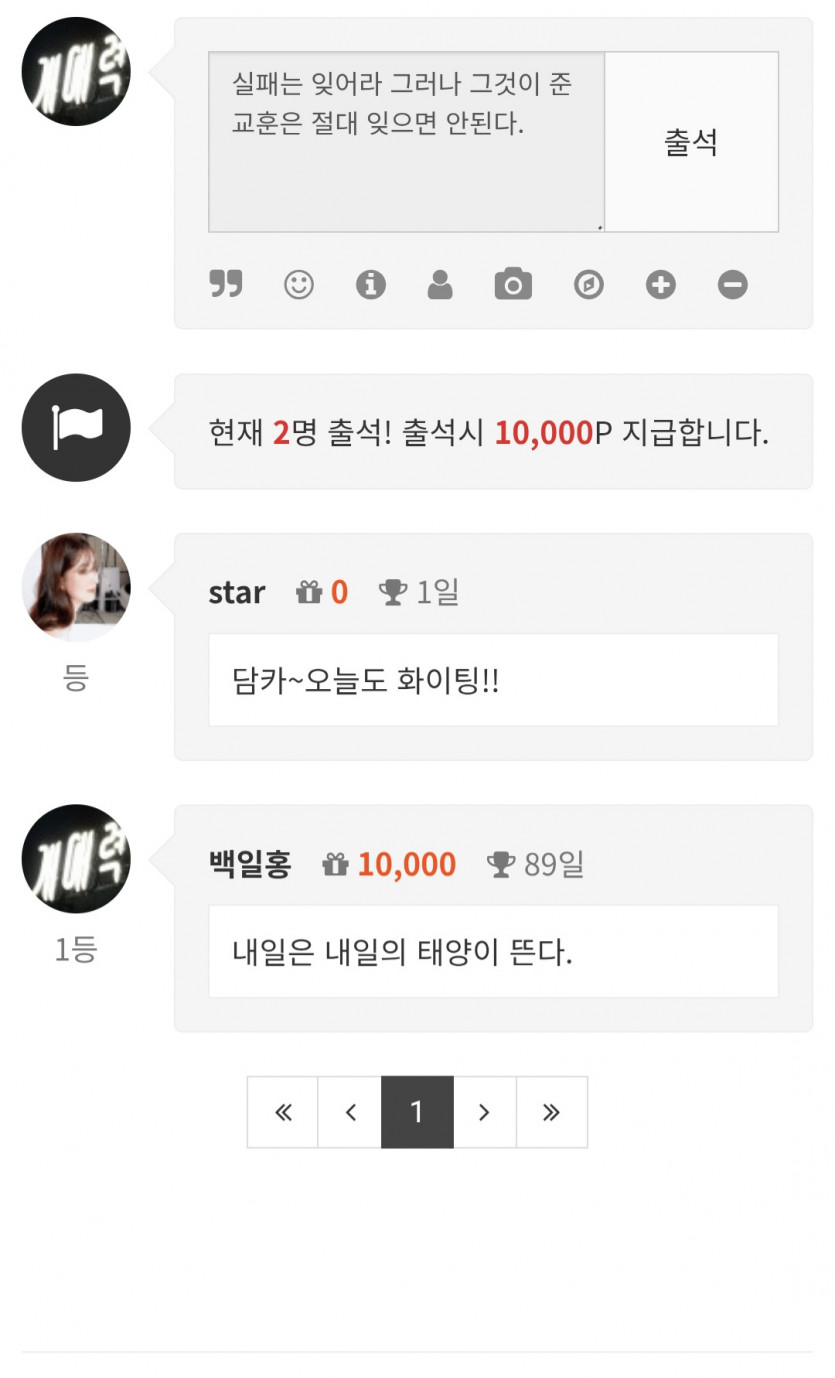Image resolution: width=835 pixels, height=1378 pixels.
Task: Click the info icon below the comment box
Action: pos(371,285)
